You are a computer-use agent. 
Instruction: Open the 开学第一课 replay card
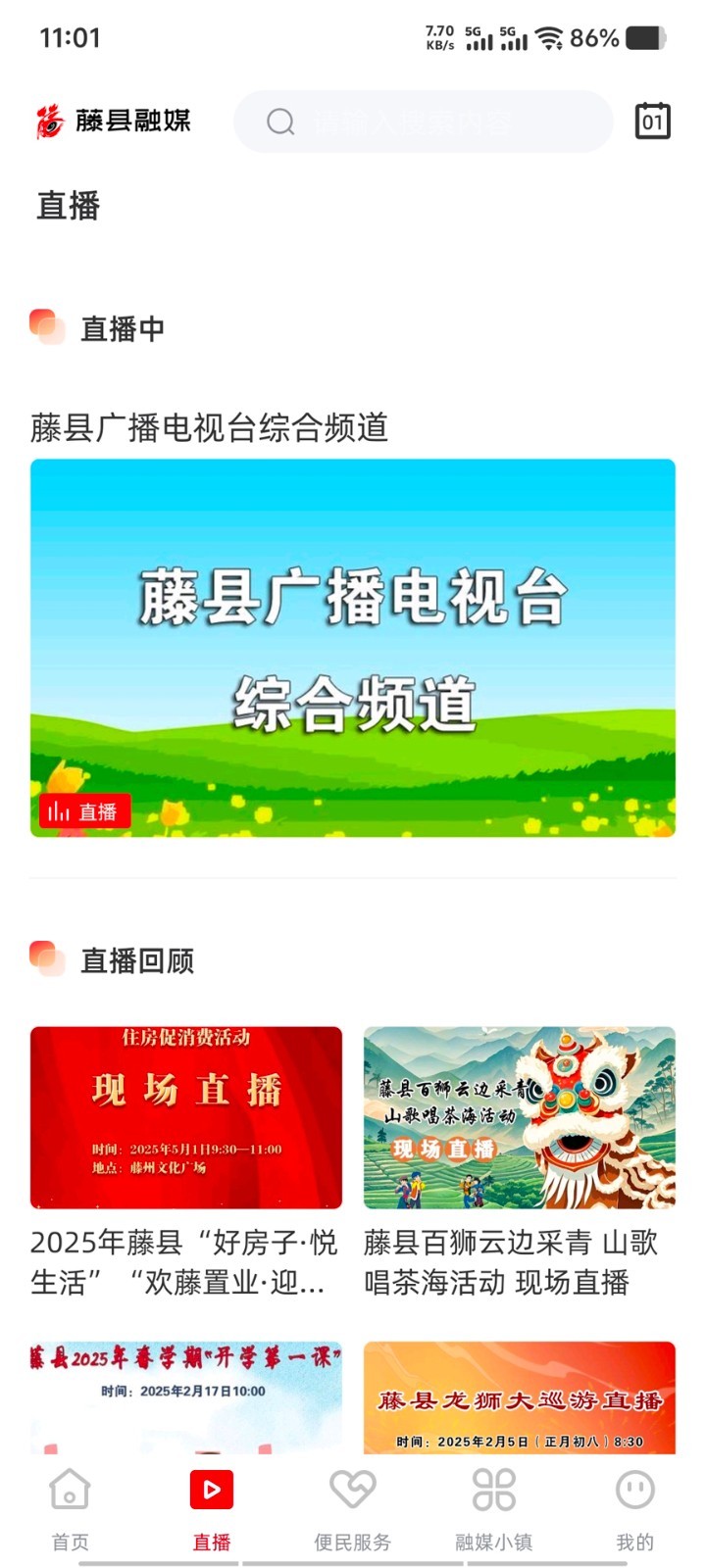pyautogui.click(x=186, y=1396)
